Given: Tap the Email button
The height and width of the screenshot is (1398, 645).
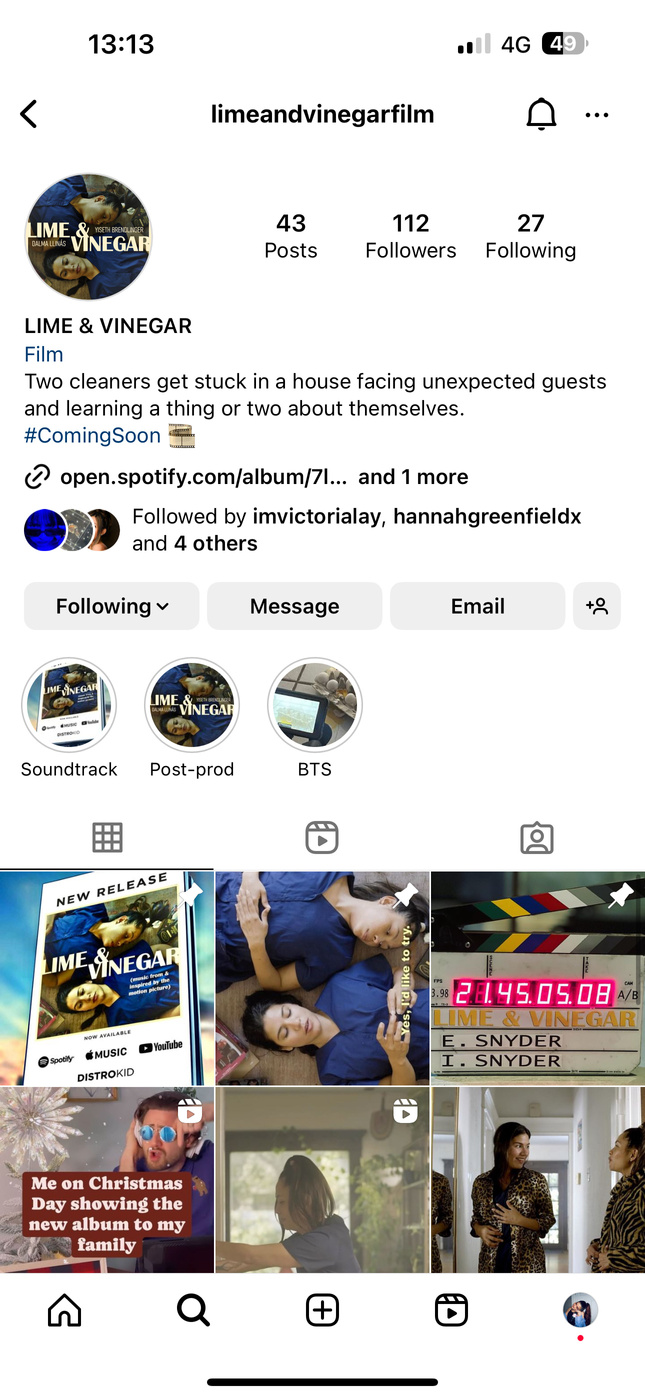Looking at the screenshot, I should pos(477,606).
